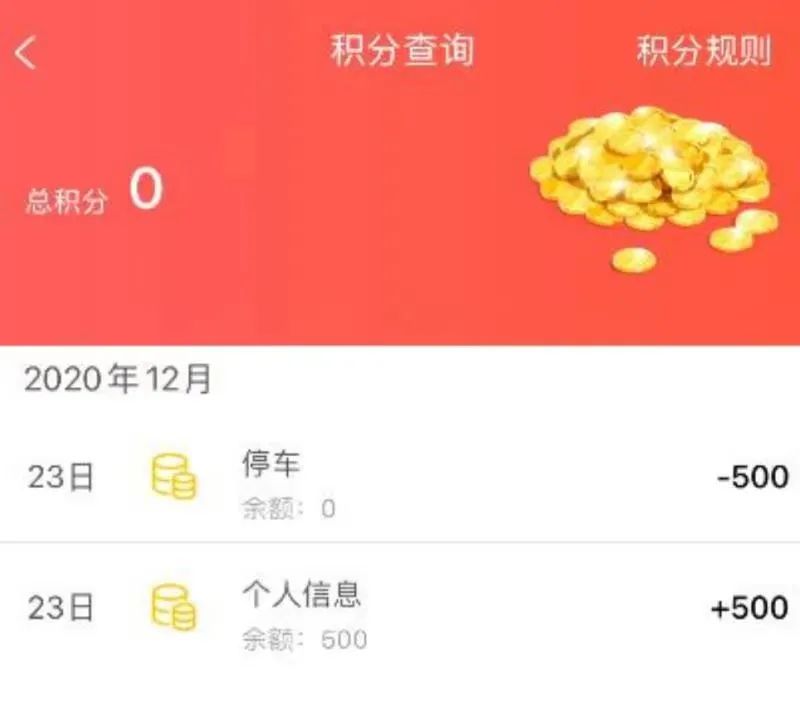The width and height of the screenshot is (800, 703).
Task: Go back from the 积分查询 page
Action: coord(26,52)
